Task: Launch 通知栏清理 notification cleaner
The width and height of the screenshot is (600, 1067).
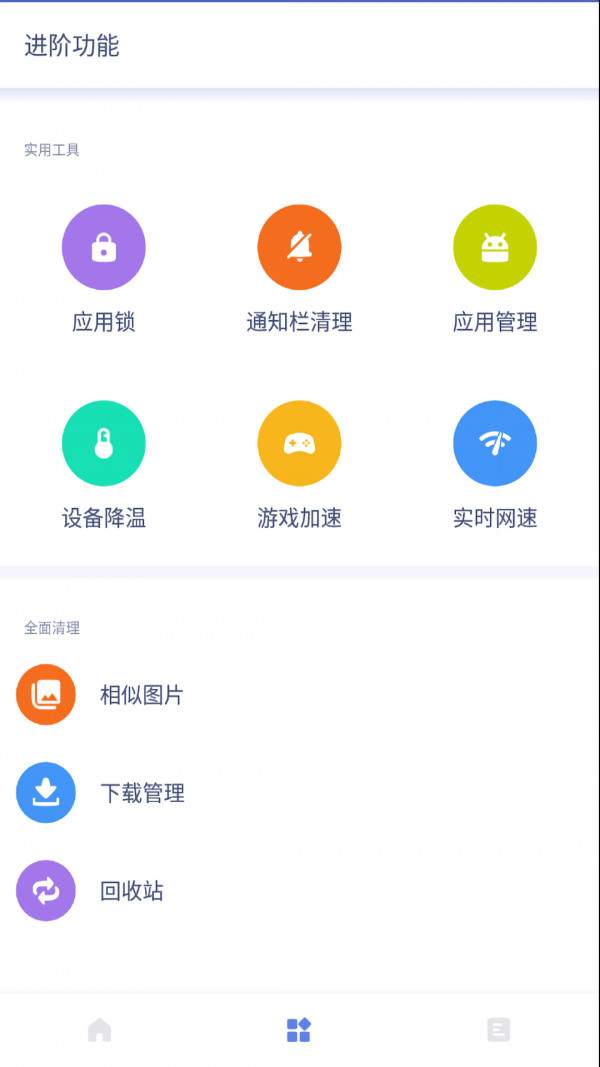Action: pos(299,247)
